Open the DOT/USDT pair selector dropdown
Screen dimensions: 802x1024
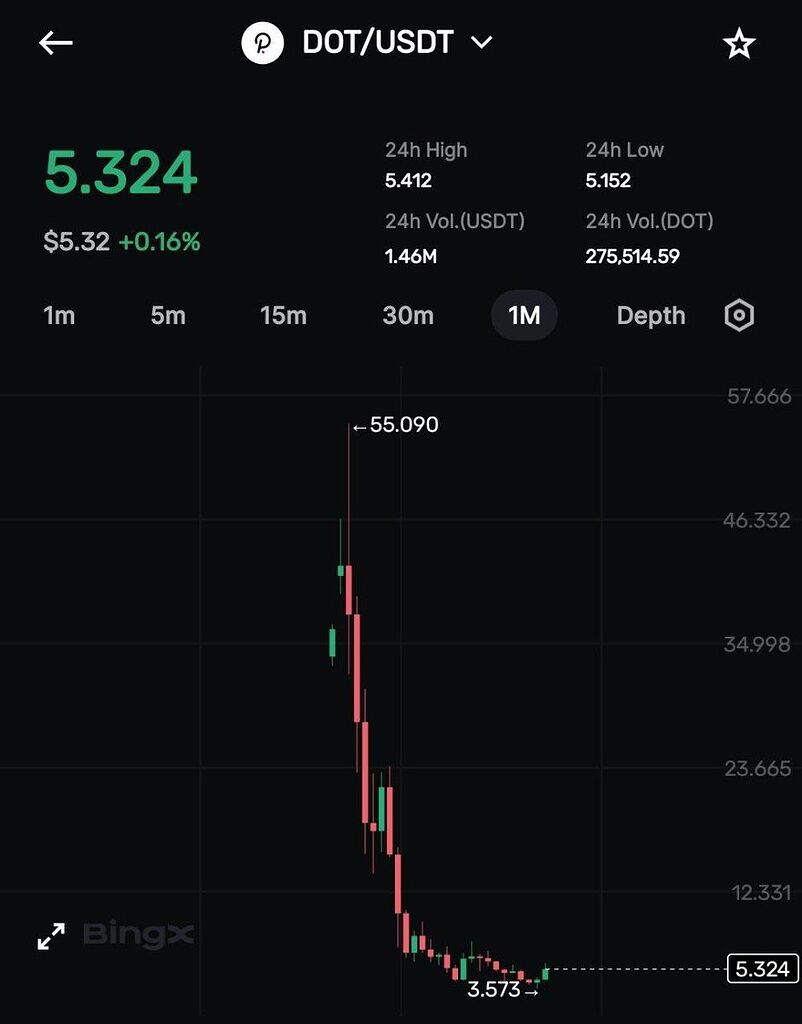pos(481,43)
